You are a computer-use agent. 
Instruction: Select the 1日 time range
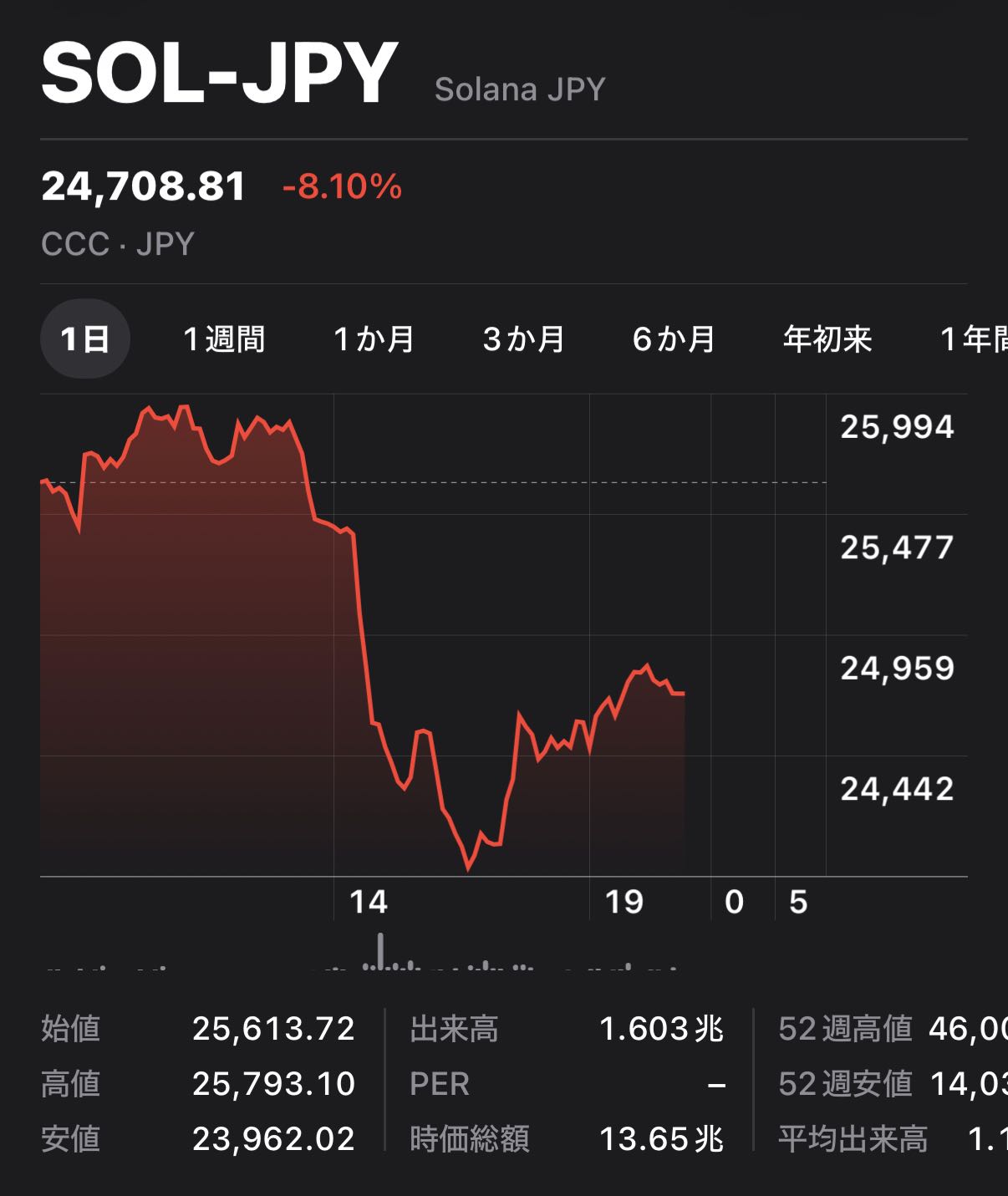(85, 339)
